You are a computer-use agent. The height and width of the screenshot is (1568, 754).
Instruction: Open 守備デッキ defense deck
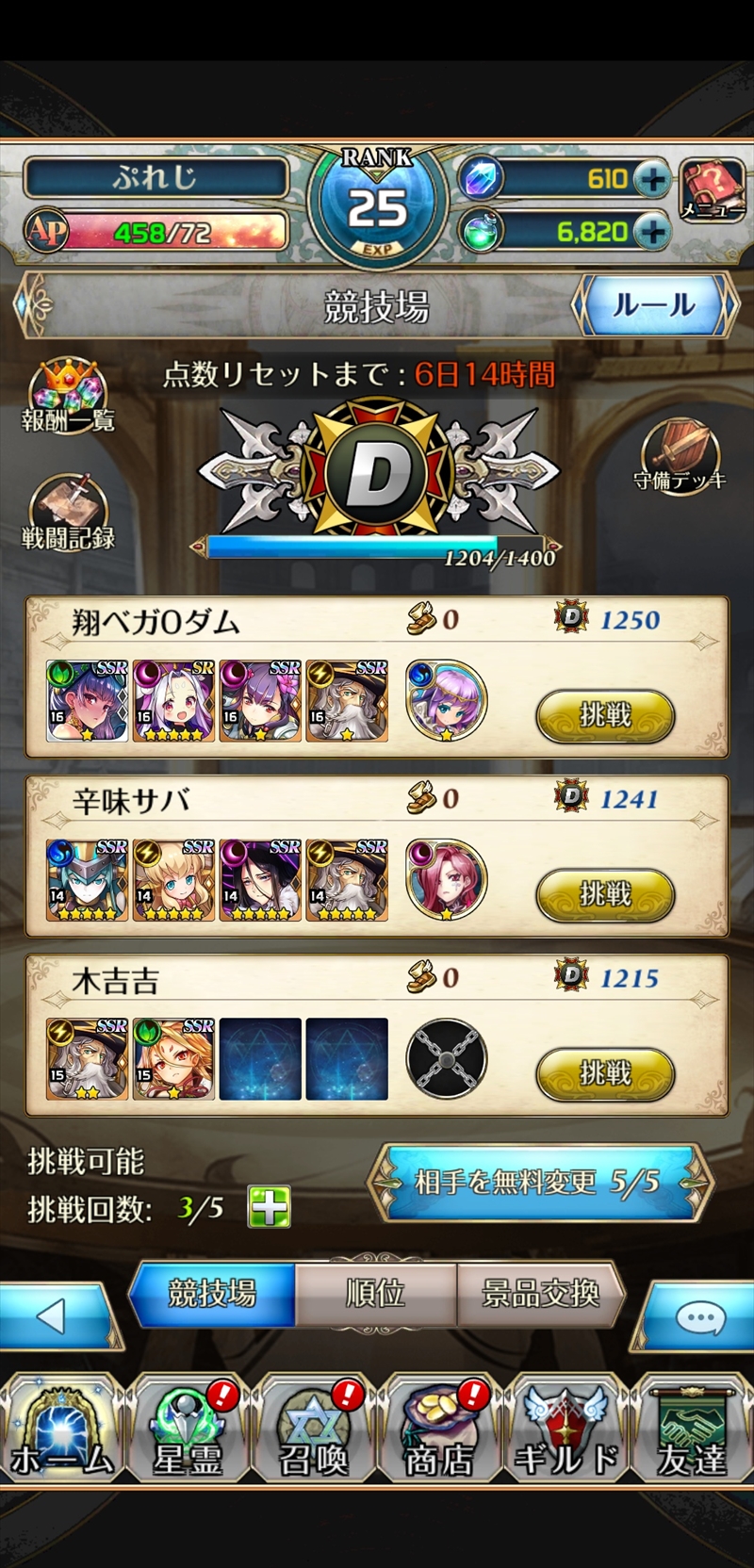tap(680, 457)
